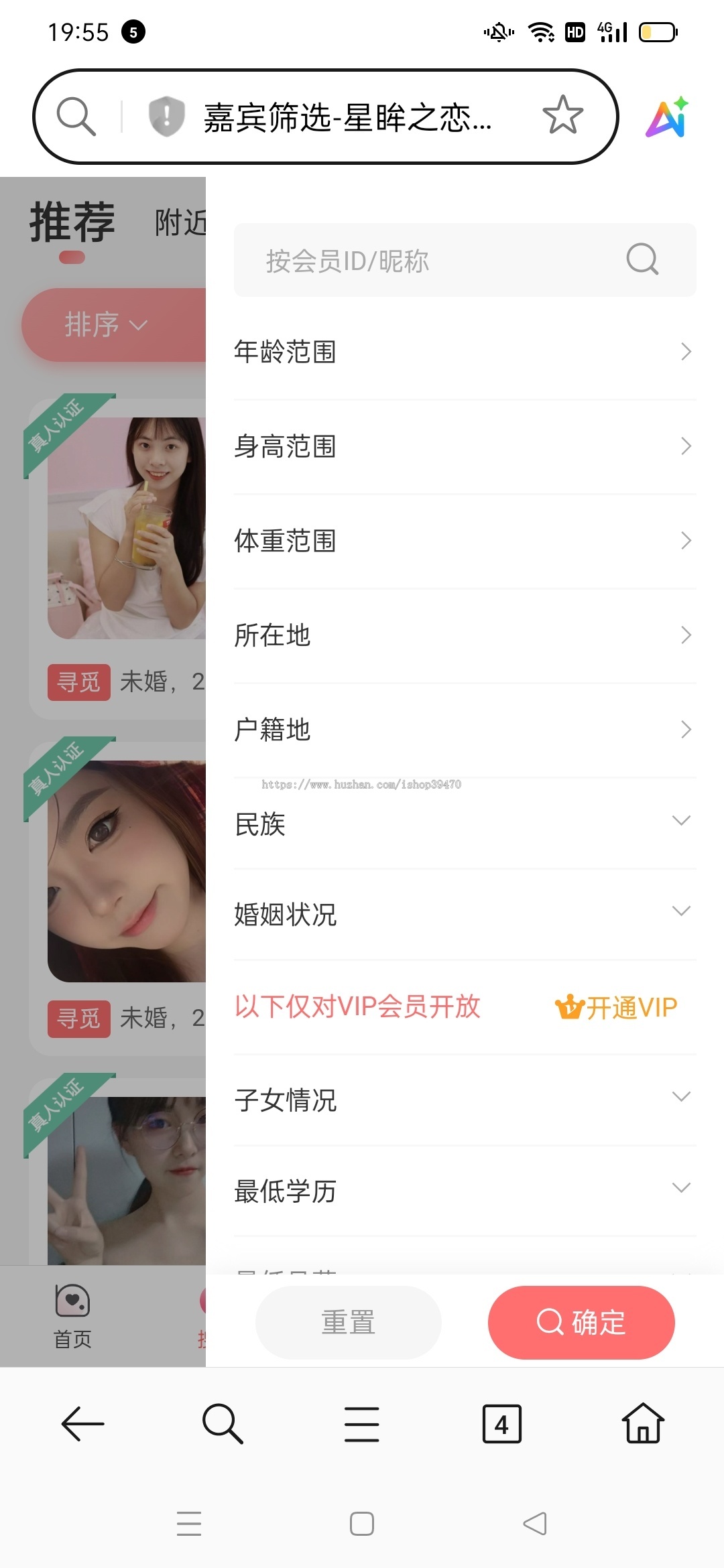Tap the tab counter showing 4 open tabs
The height and width of the screenshot is (1568, 724).
click(x=501, y=1424)
